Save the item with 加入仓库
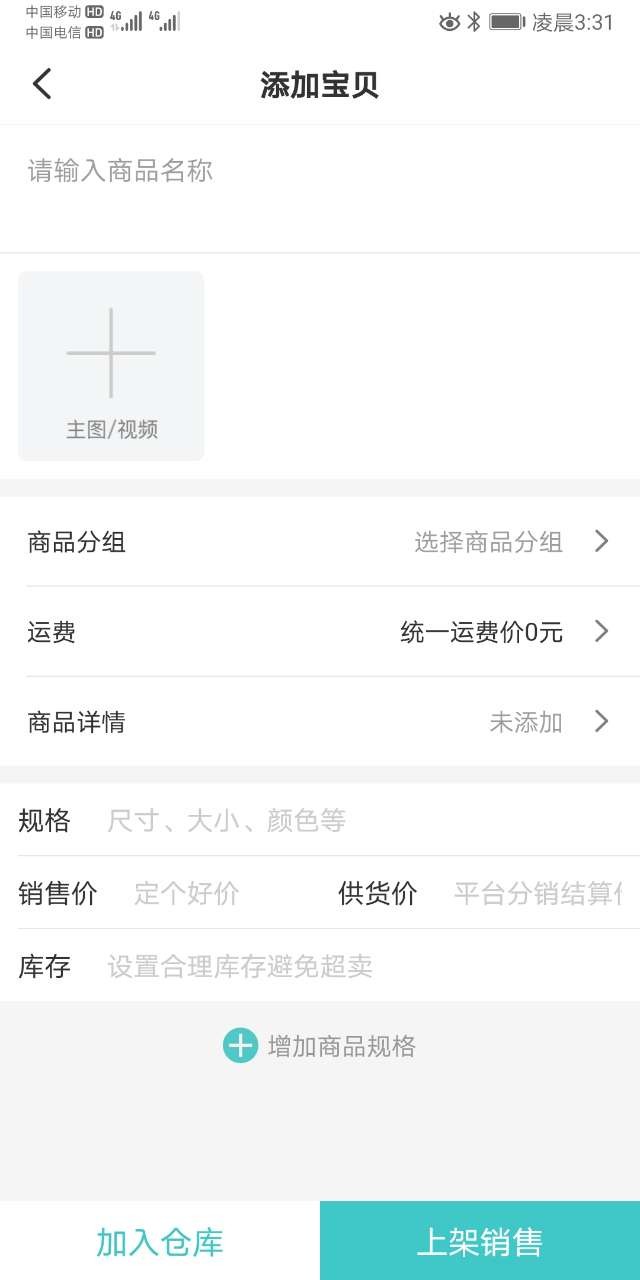The height and width of the screenshot is (1280, 640). 160,1241
